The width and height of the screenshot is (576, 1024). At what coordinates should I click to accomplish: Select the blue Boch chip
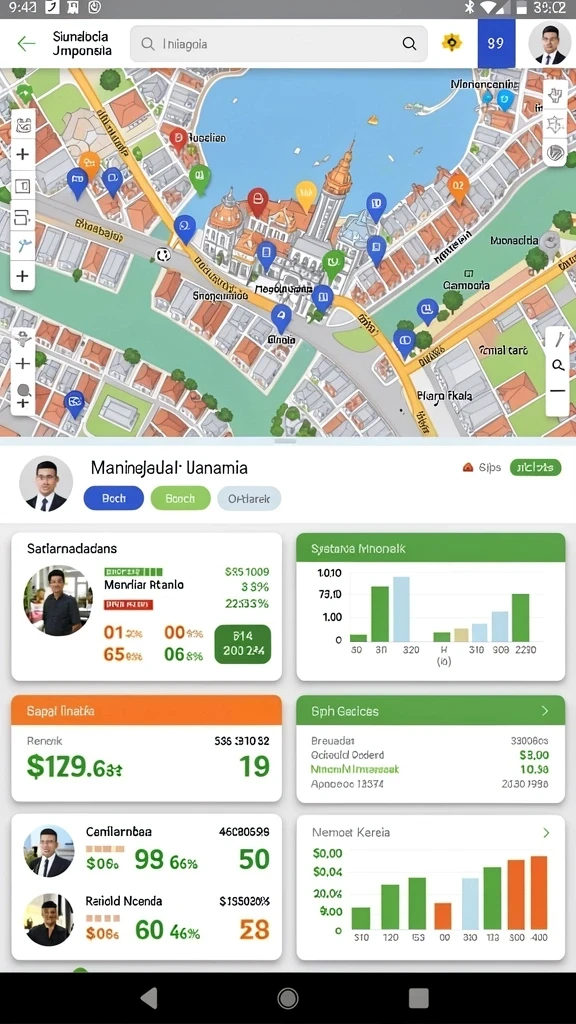114,498
